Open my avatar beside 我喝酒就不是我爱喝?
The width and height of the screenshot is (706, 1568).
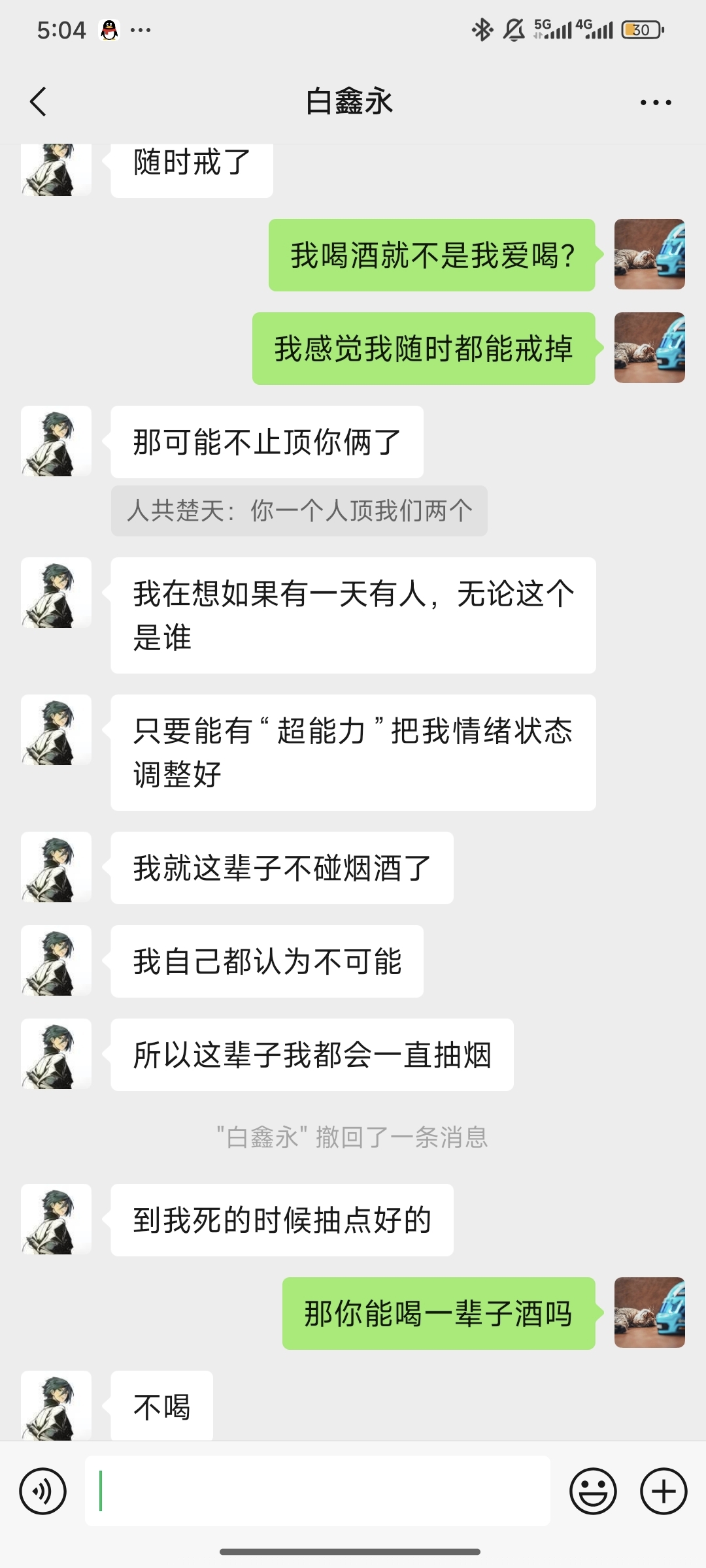(x=649, y=254)
